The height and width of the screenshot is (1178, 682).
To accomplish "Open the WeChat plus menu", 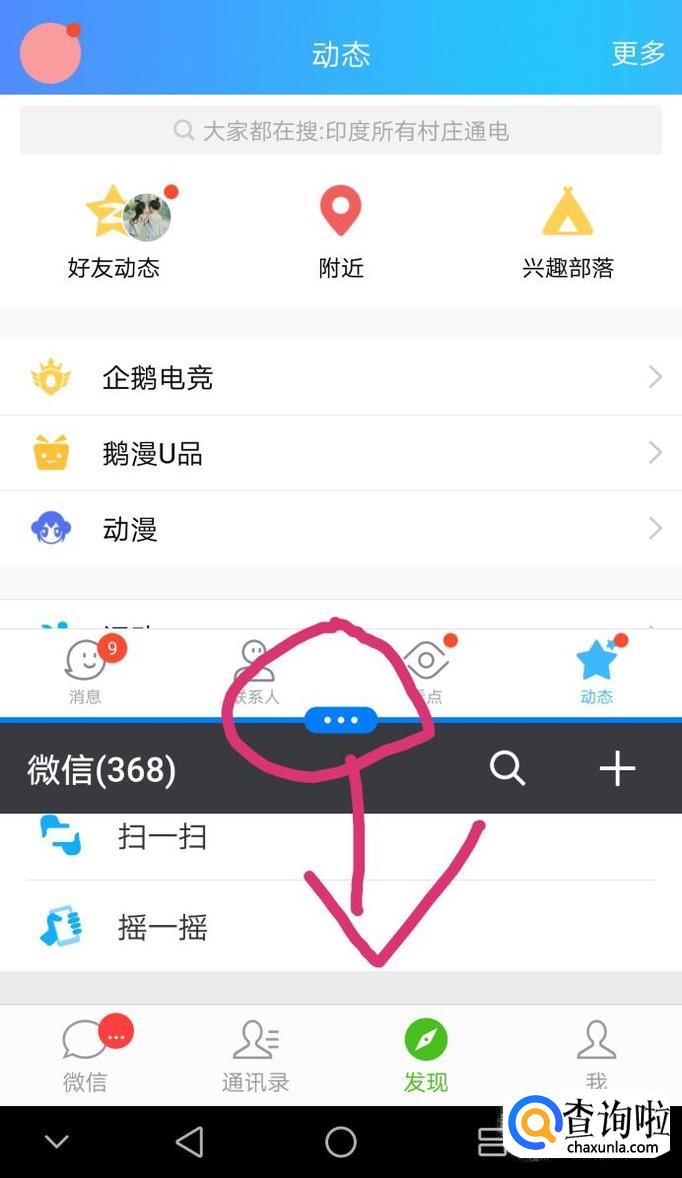I will click(x=616, y=768).
